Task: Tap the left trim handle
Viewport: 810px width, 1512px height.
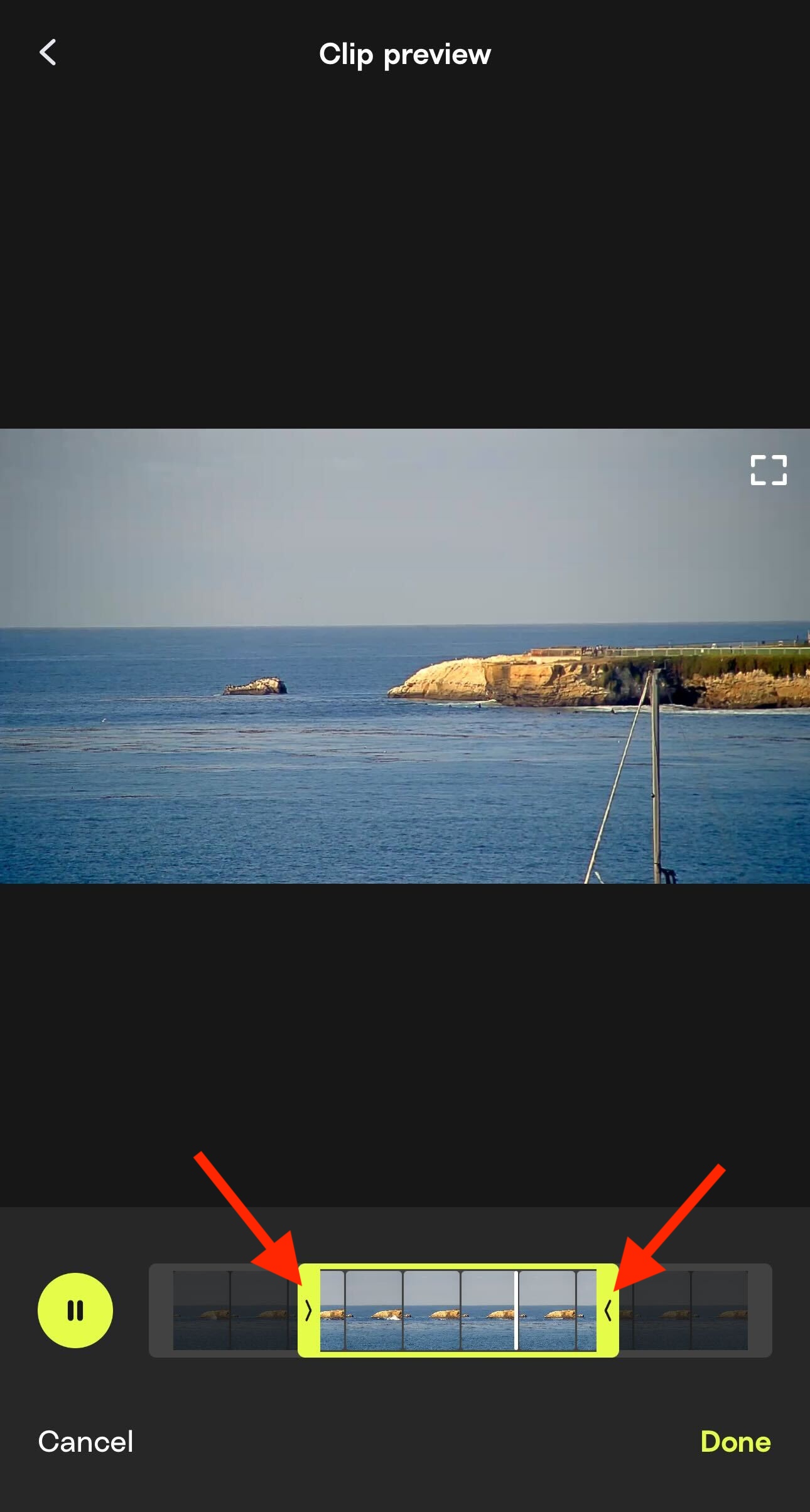Action: pyautogui.click(x=308, y=1311)
